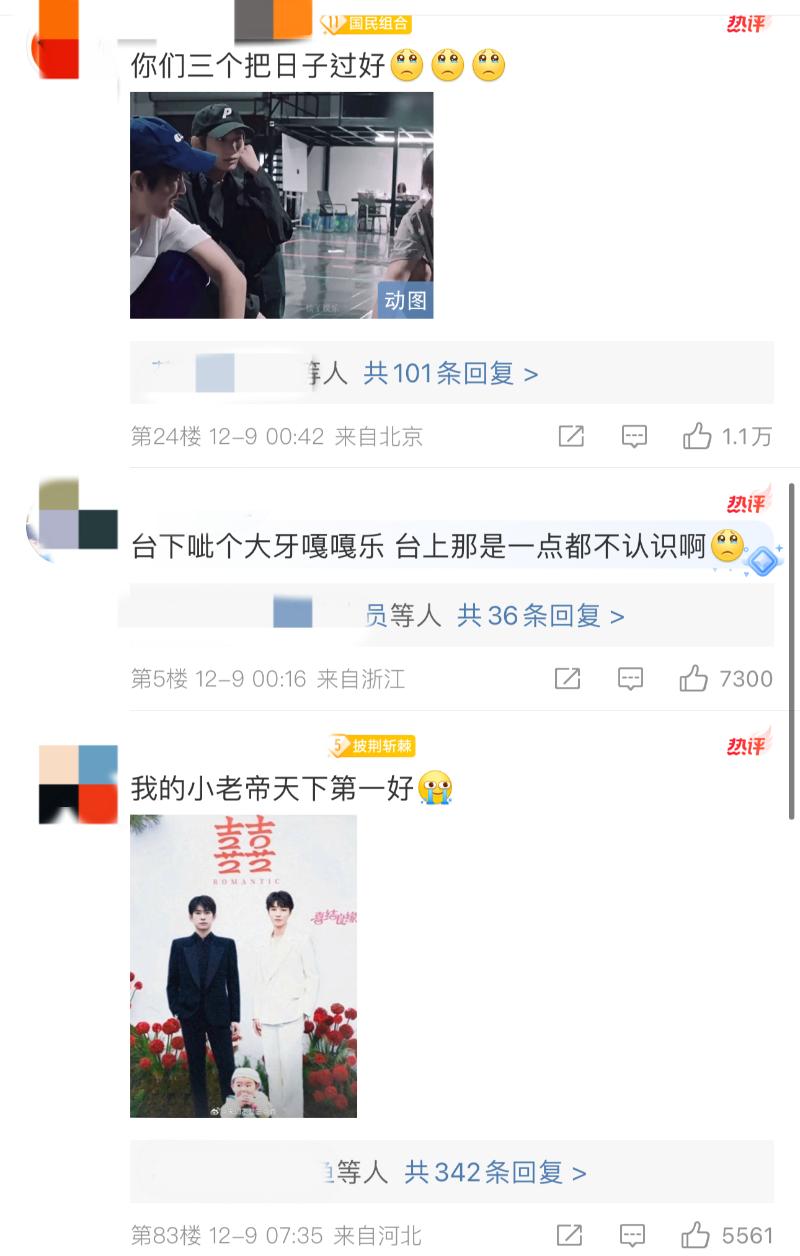Like the comment with 7300 likes
Viewport: 800px width, 1256px height.
pyautogui.click(x=694, y=679)
